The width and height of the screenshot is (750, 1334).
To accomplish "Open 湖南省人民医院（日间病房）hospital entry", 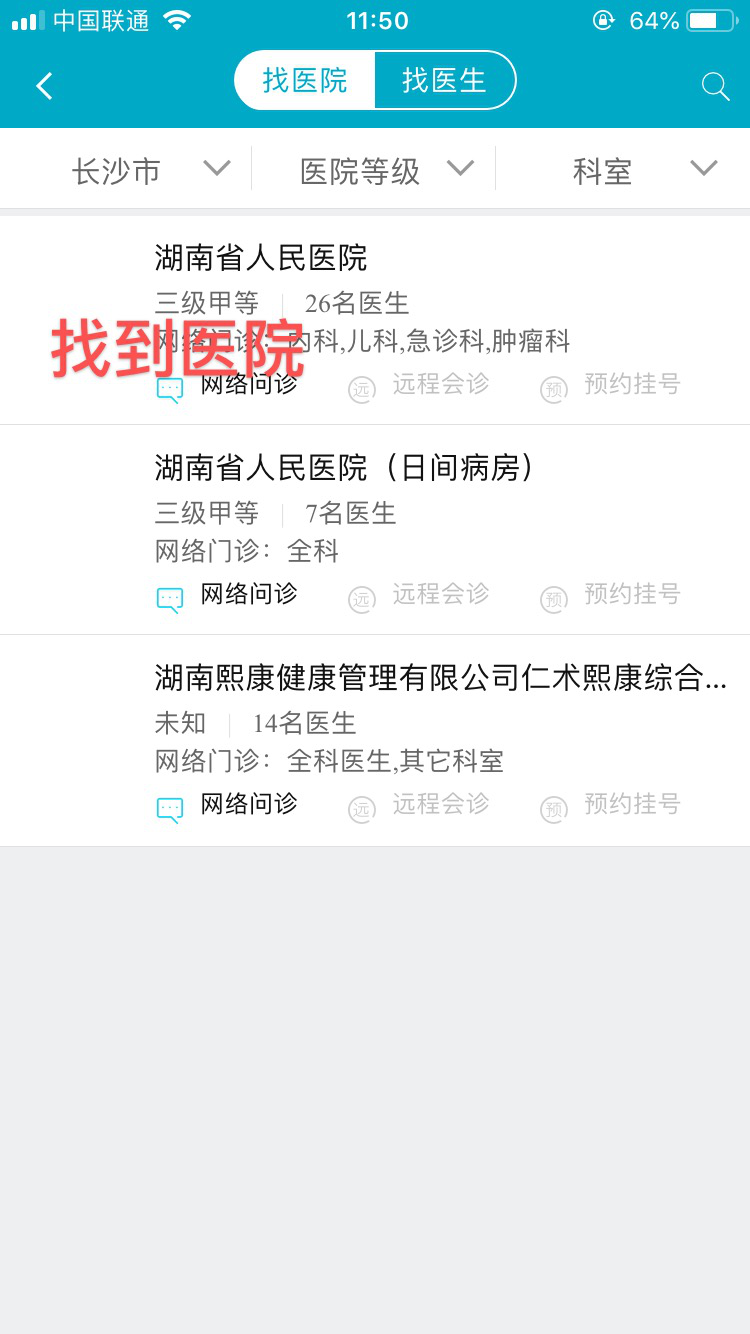I will click(346, 469).
